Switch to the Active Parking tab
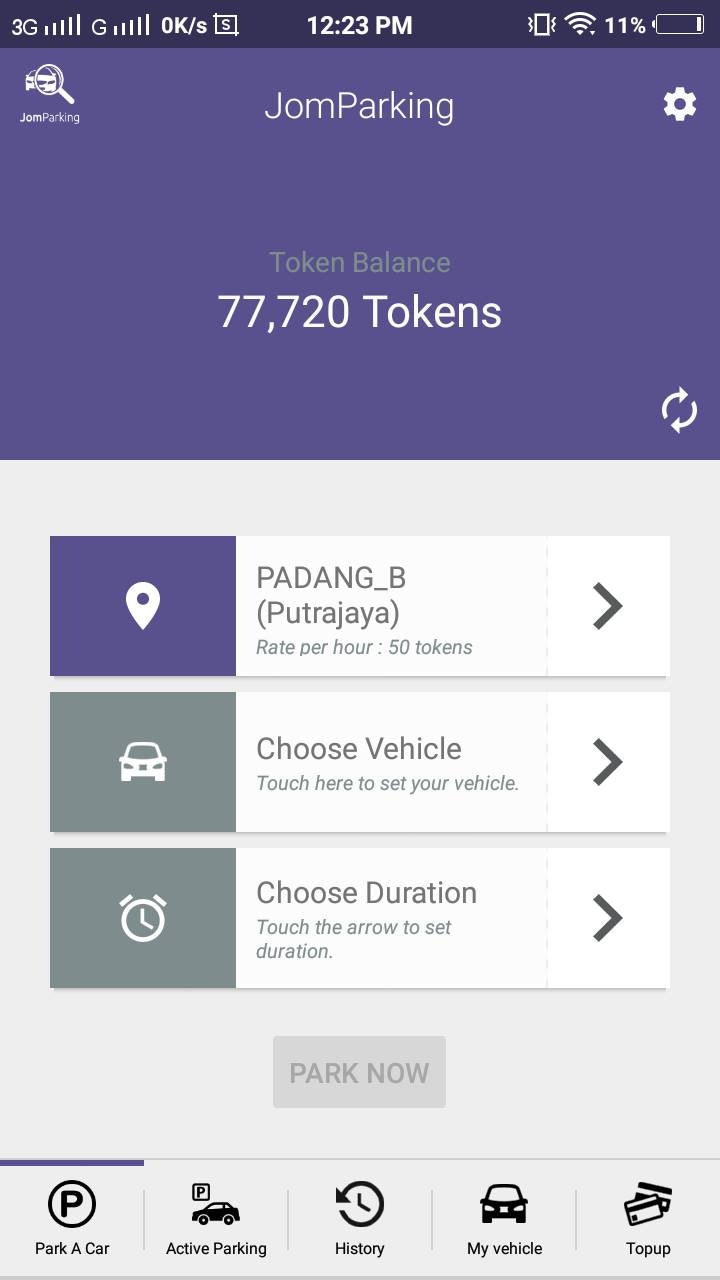720x1280 pixels. click(x=215, y=1218)
